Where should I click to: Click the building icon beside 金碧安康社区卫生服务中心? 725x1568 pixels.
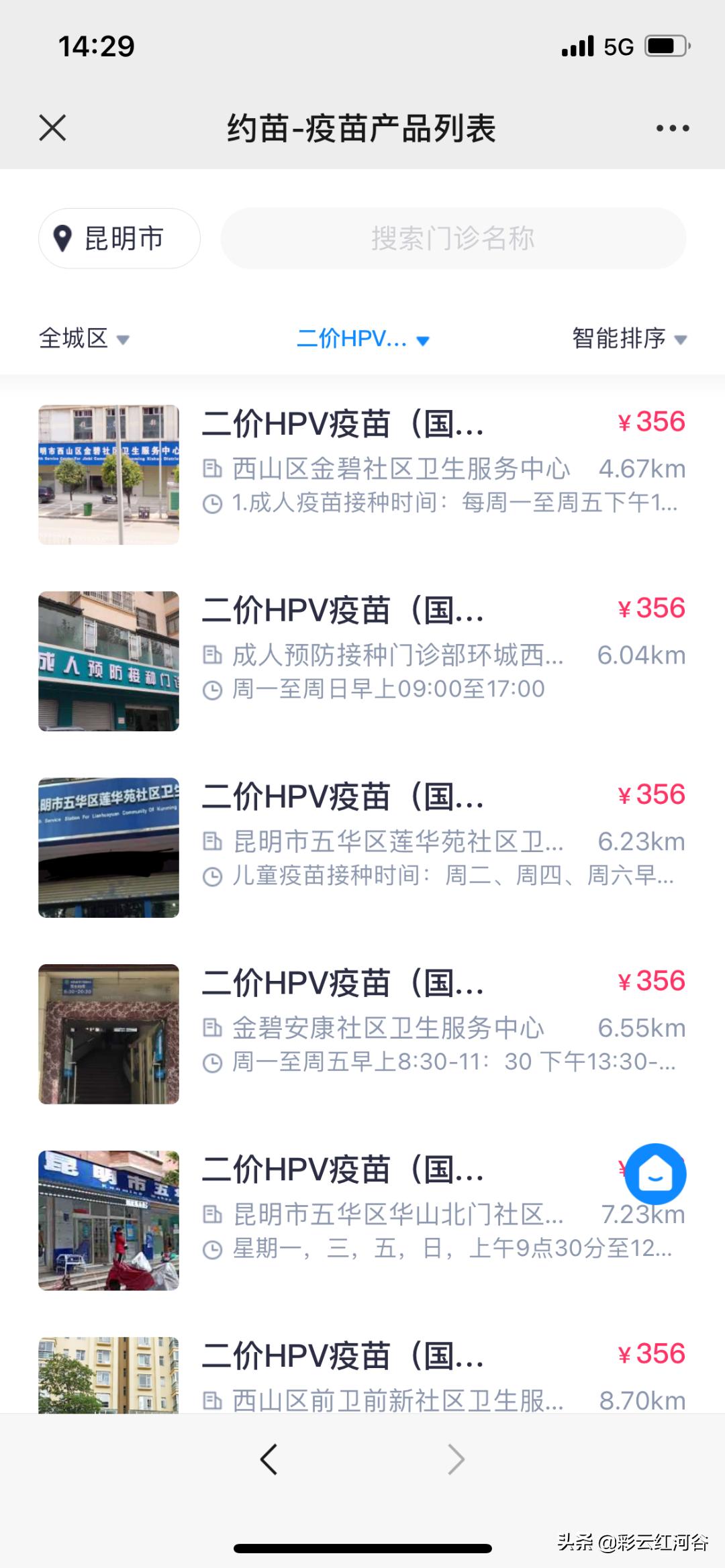pos(213,1027)
